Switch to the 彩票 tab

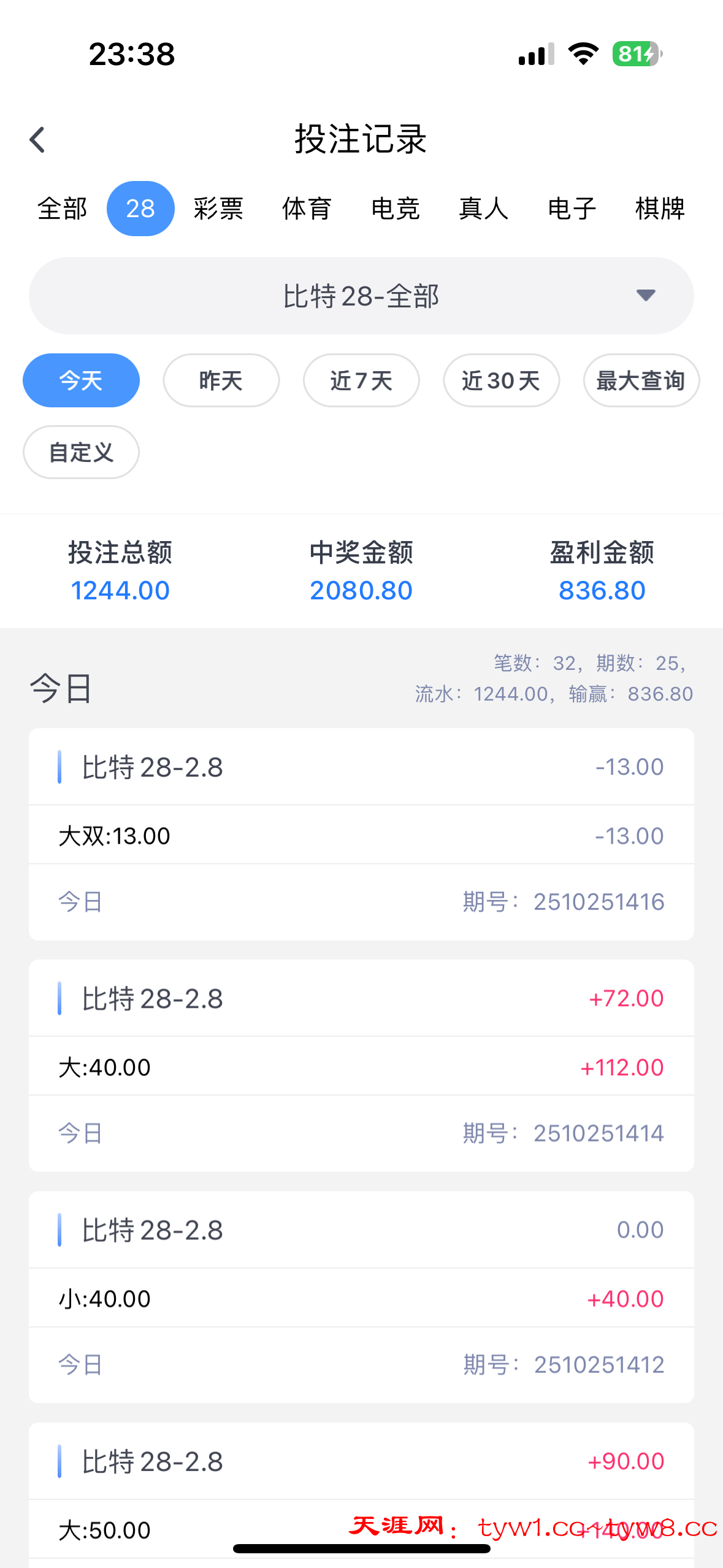coord(218,209)
